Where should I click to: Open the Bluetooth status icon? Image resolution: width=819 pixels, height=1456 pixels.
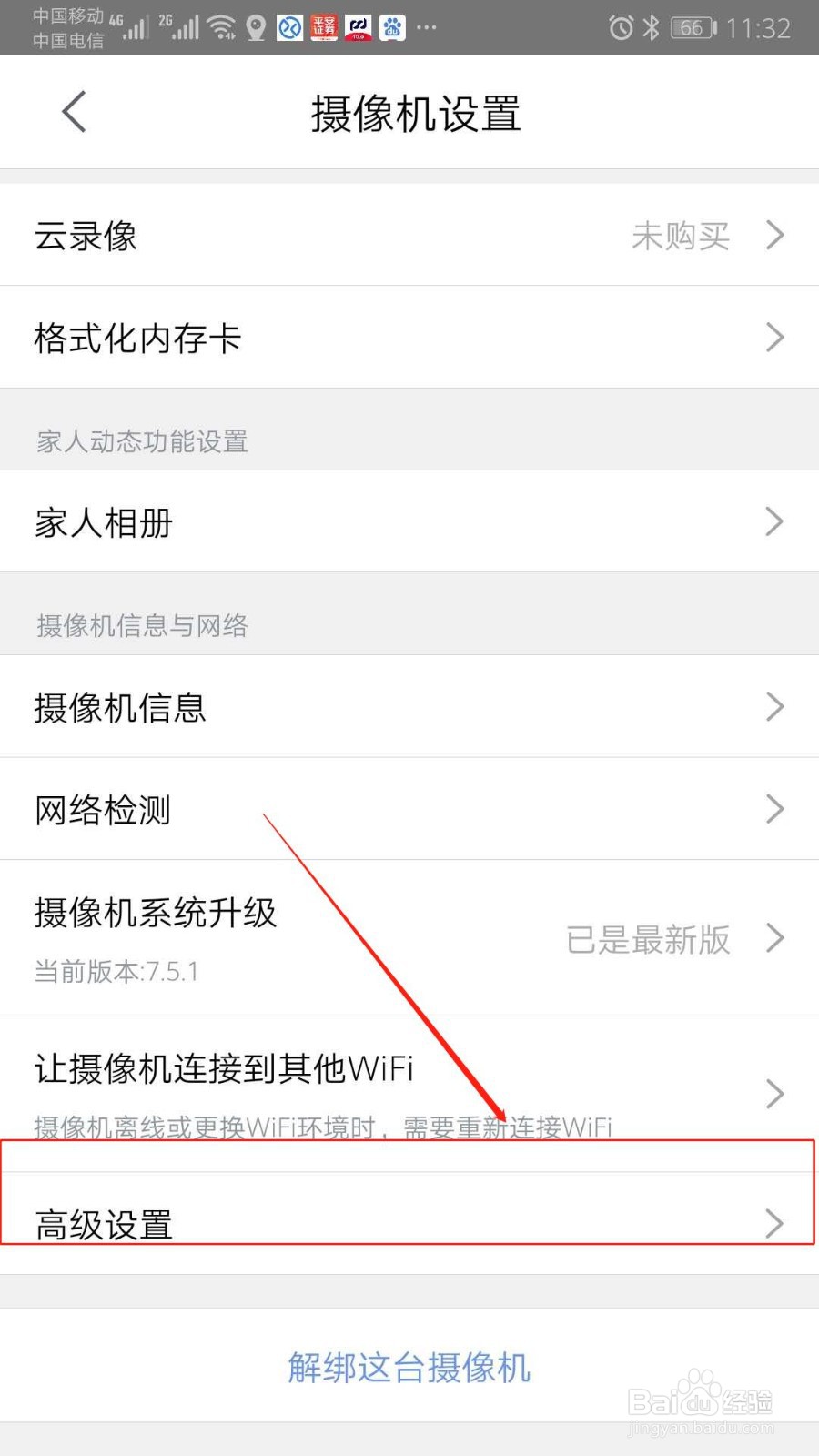(x=652, y=28)
